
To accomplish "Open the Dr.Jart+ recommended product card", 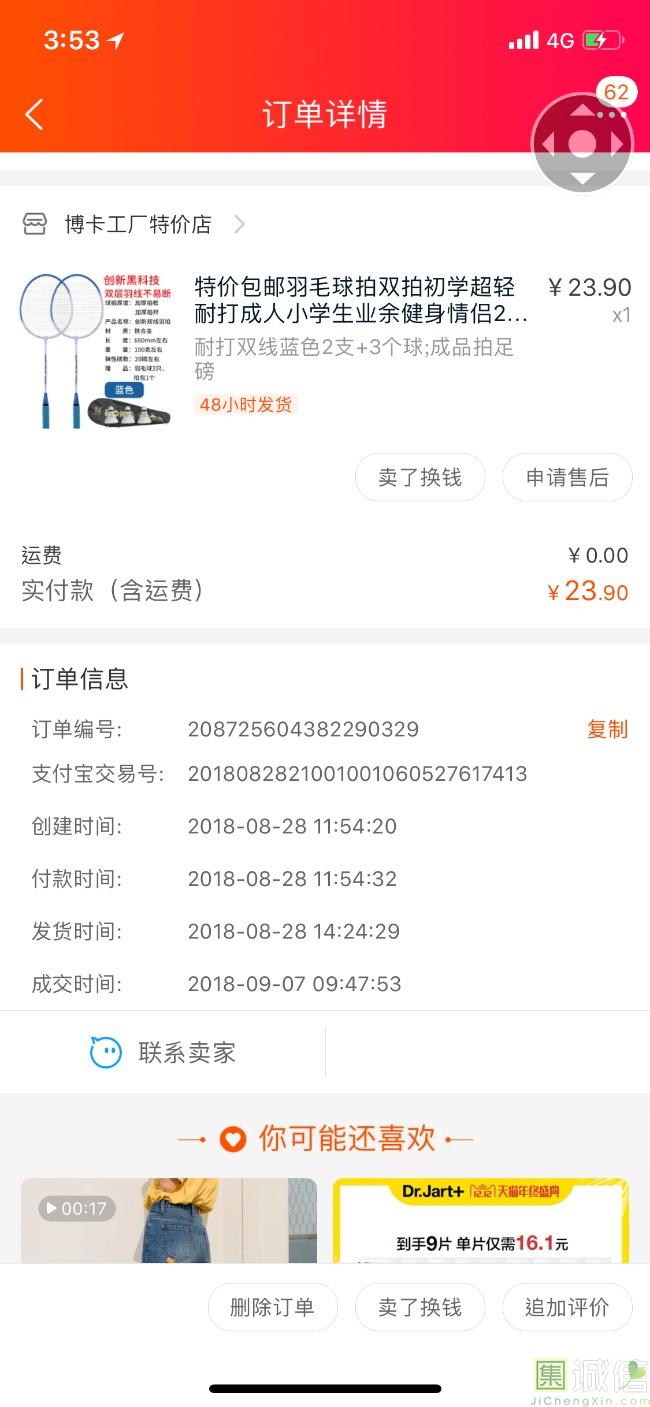I will click(481, 1220).
